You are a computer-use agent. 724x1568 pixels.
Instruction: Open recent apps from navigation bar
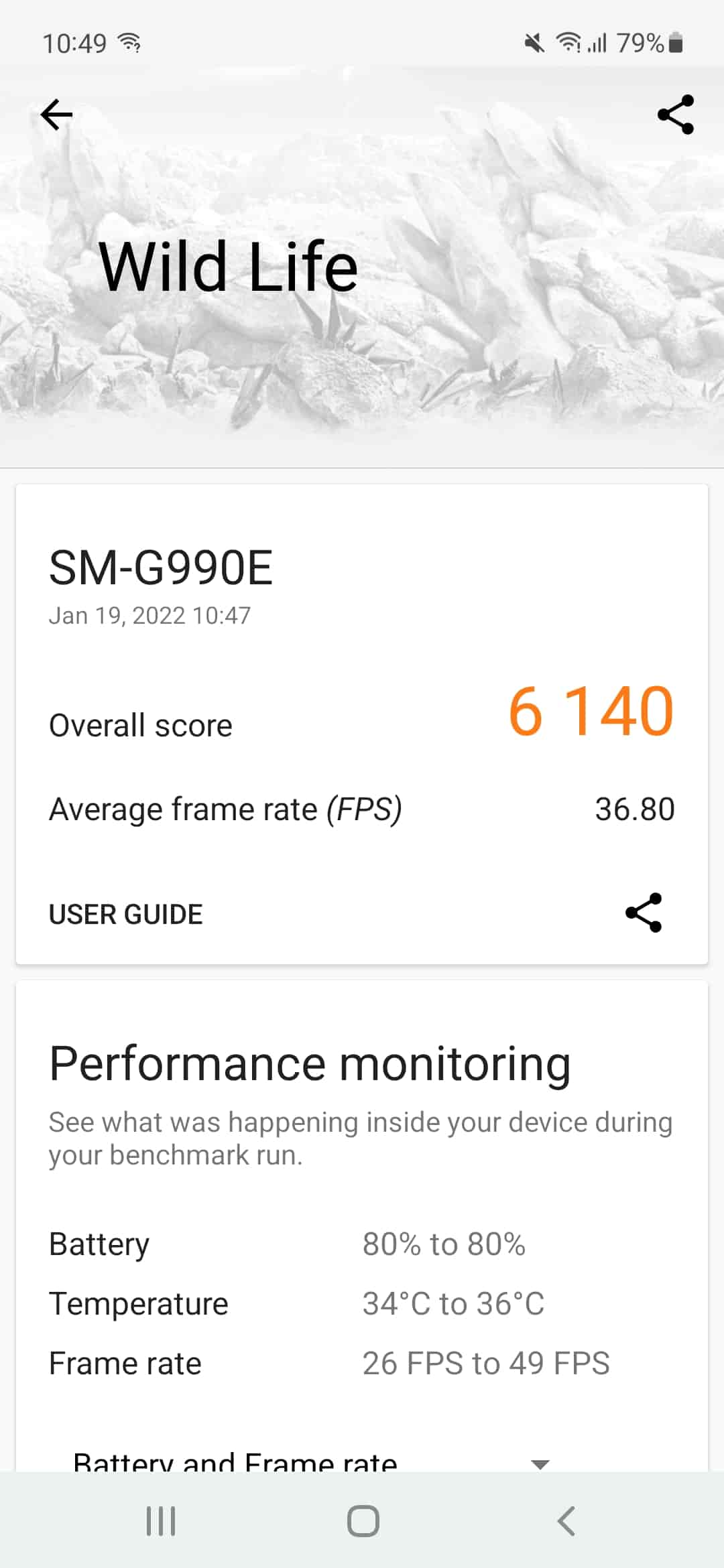pos(161,1520)
